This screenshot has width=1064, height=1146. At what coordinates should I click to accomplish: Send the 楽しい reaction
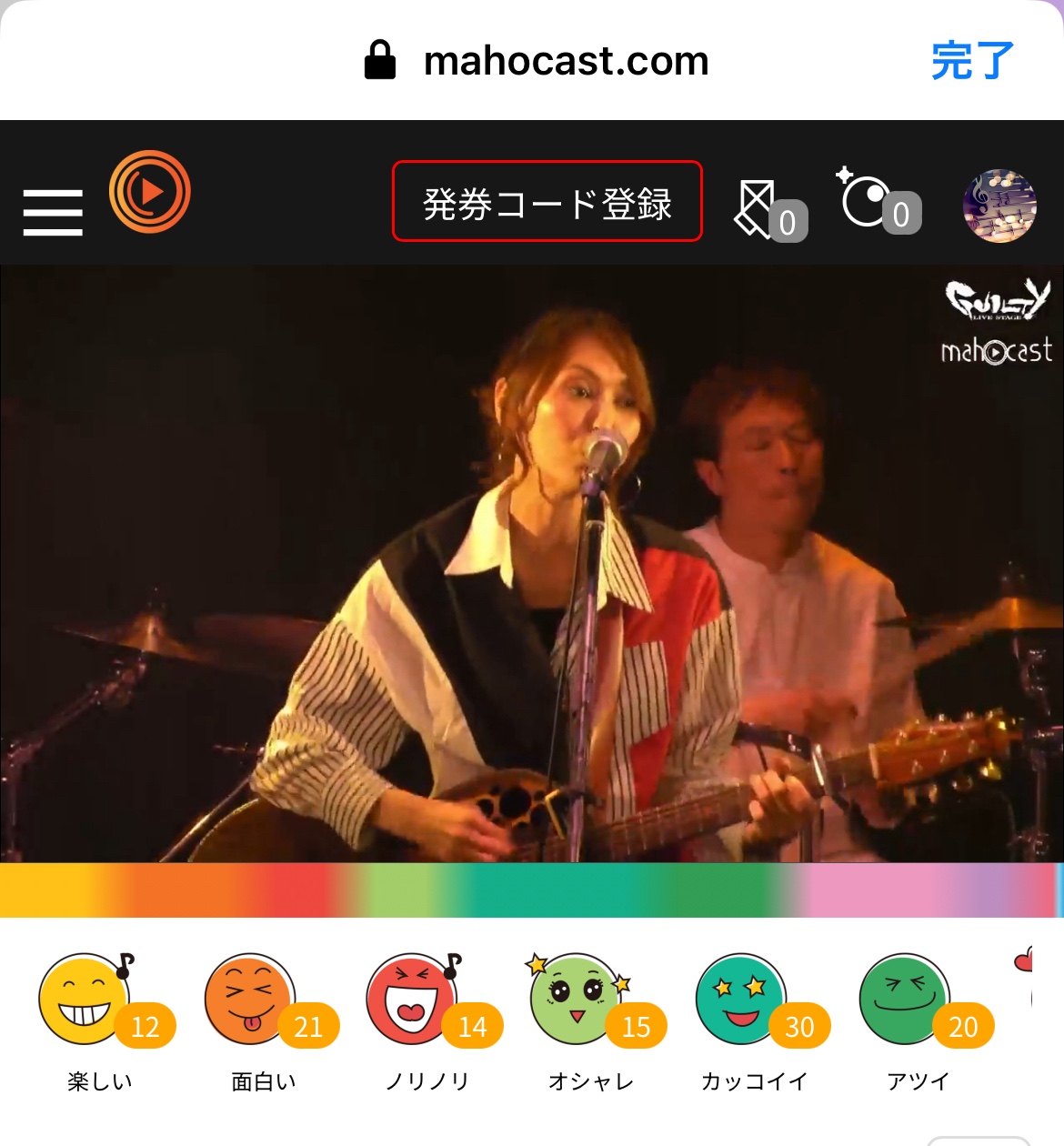86,1000
